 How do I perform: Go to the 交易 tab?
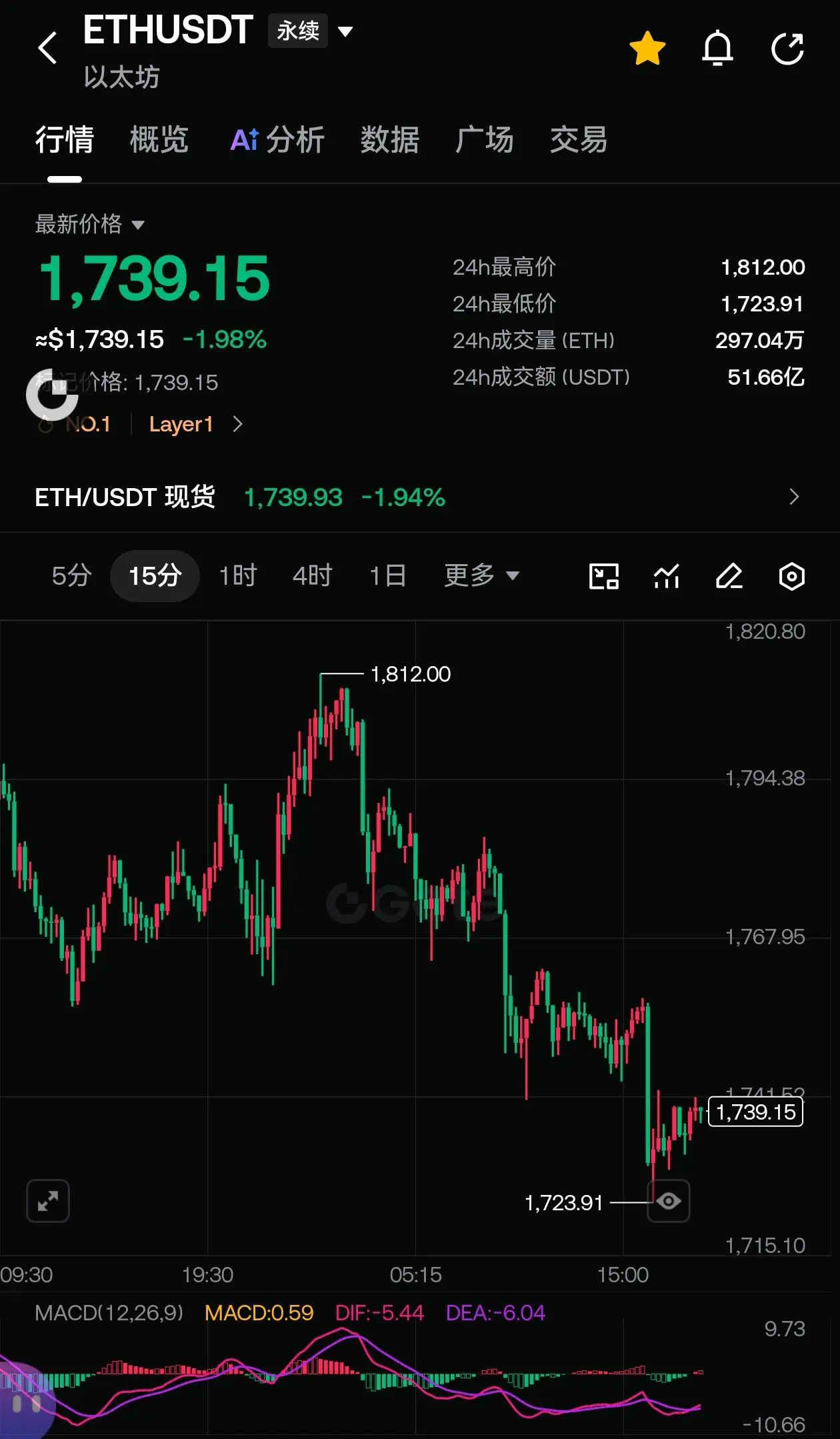[x=579, y=140]
